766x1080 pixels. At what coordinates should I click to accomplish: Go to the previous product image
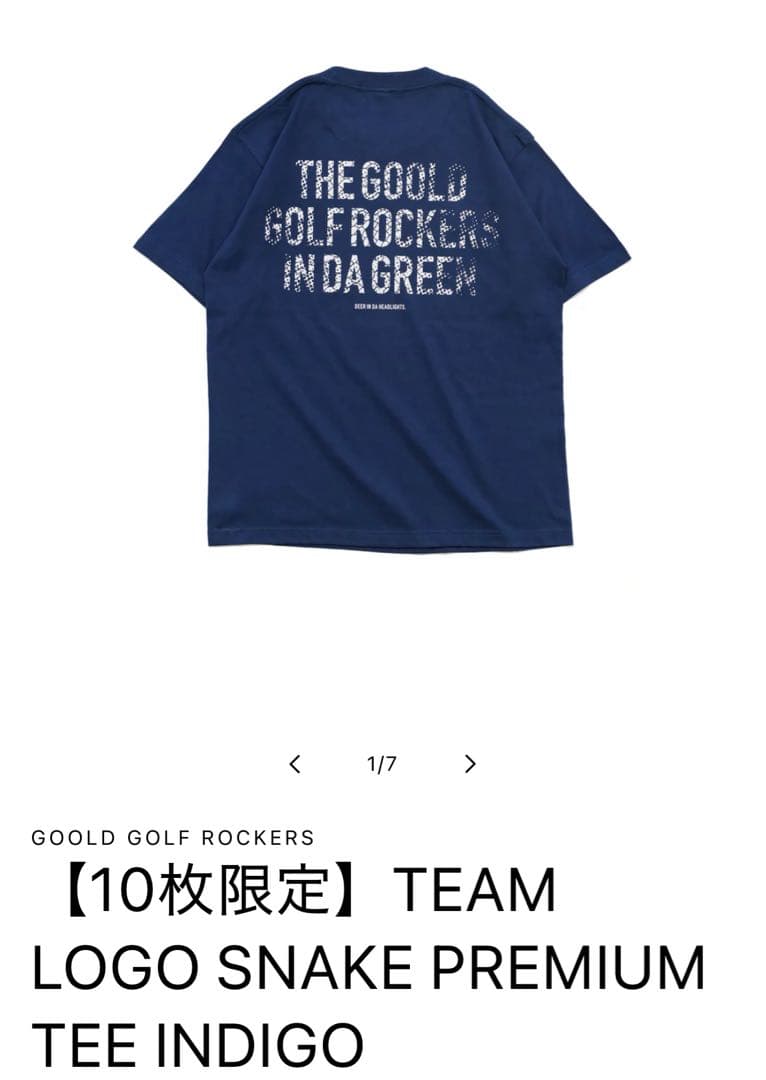click(294, 764)
